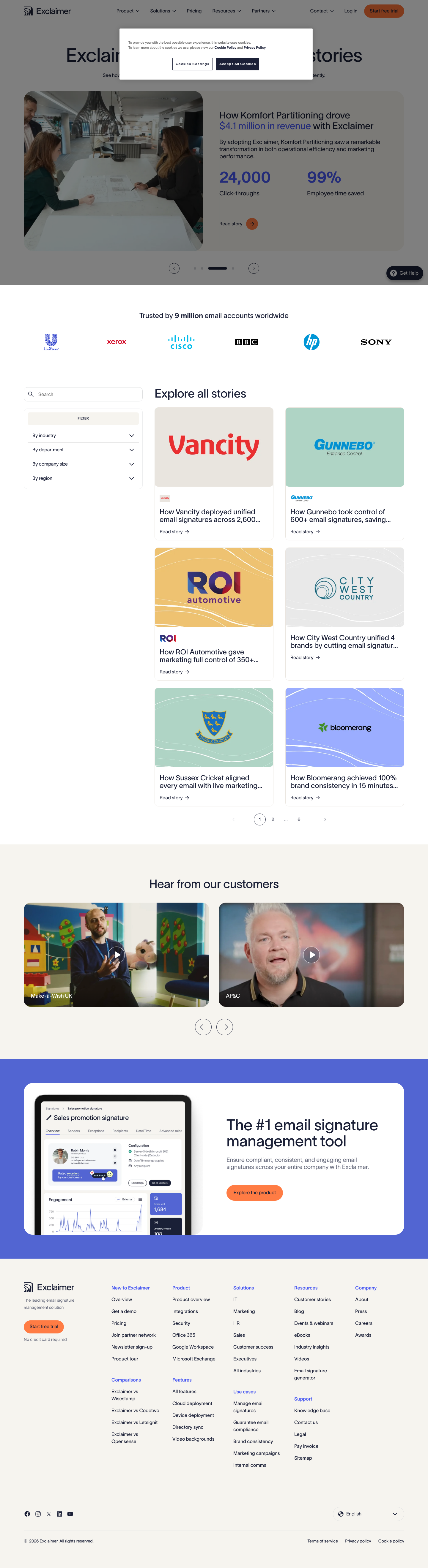The height and width of the screenshot is (1568, 428).
Task: Play the AP&C customer video
Action: [311, 955]
